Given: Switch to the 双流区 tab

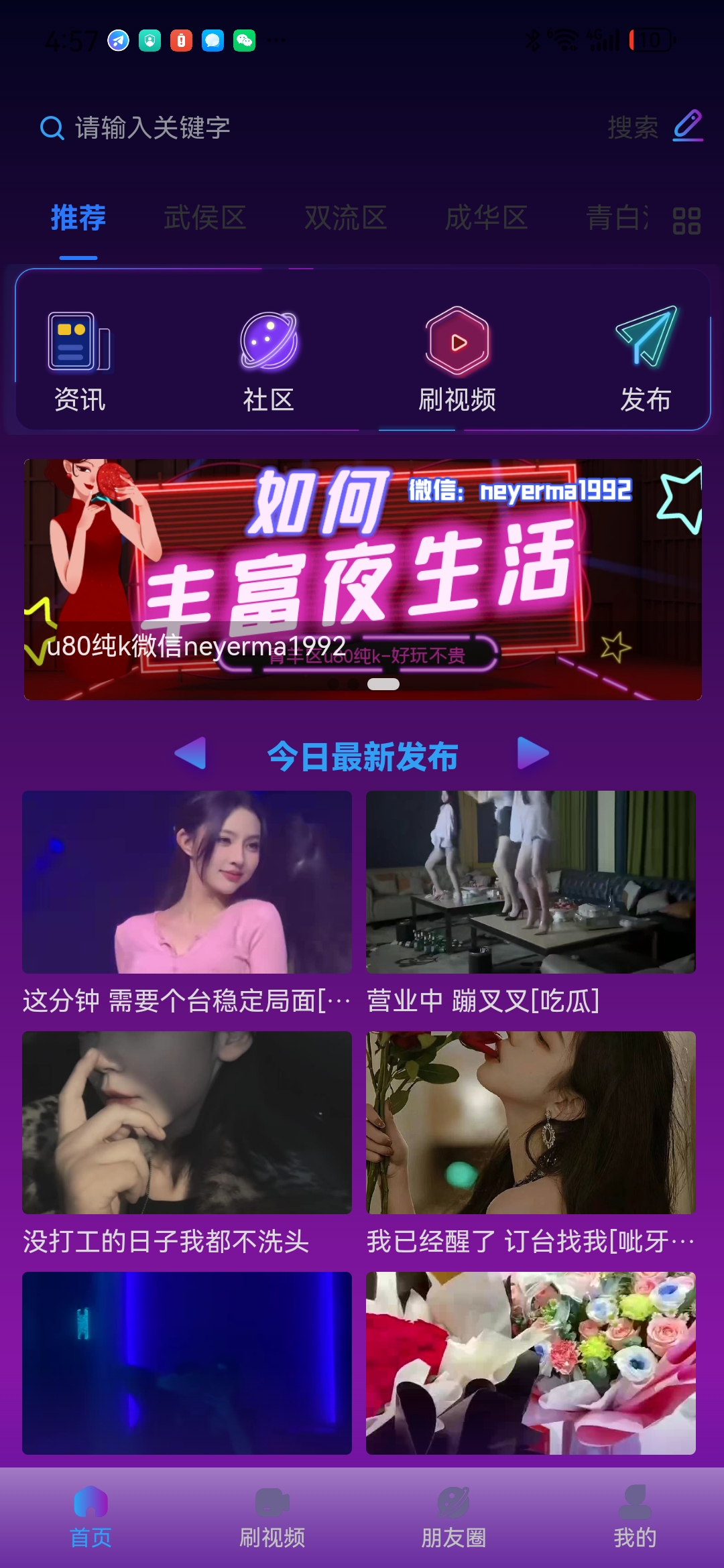Looking at the screenshot, I should coord(346,218).
